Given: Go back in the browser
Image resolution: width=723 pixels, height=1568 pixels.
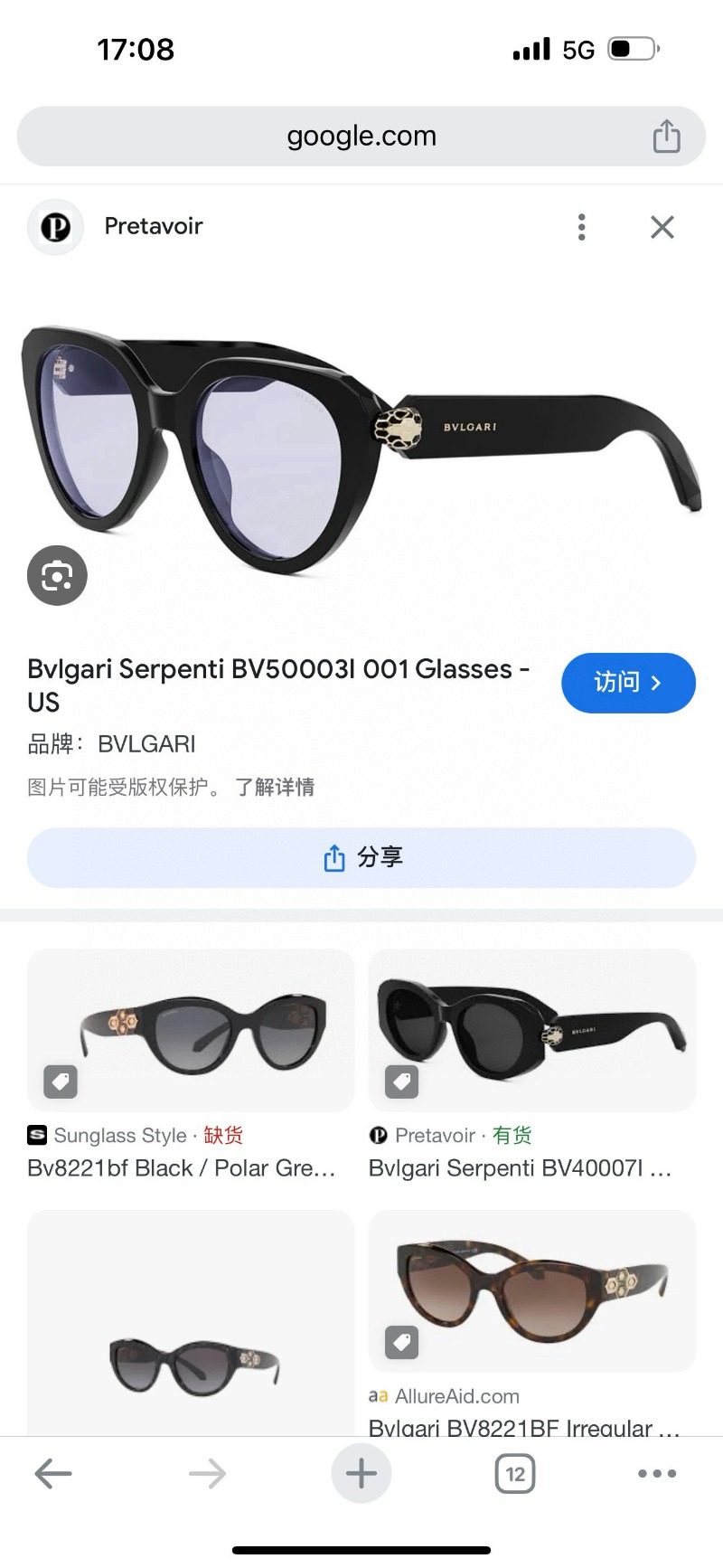Looking at the screenshot, I should point(53,1474).
